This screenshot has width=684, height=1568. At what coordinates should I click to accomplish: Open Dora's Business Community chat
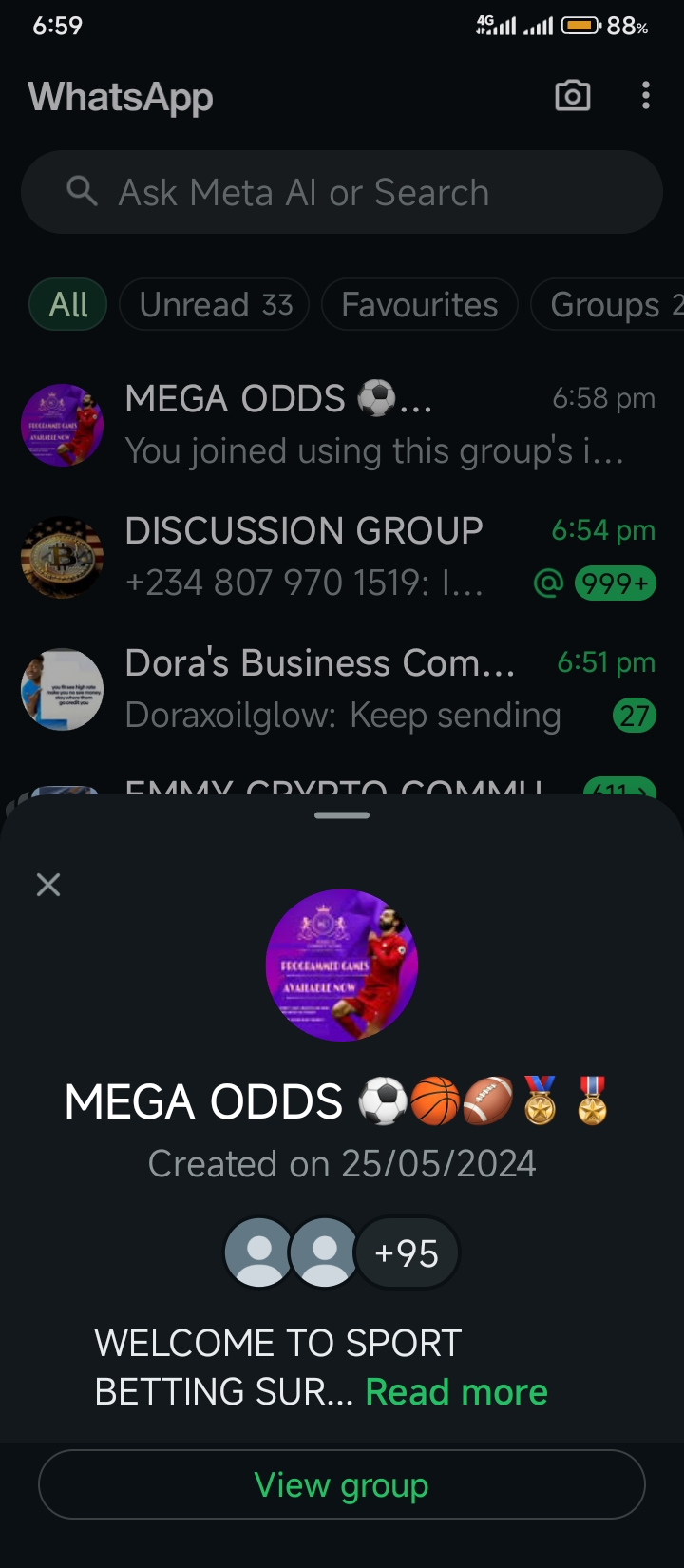click(x=342, y=690)
